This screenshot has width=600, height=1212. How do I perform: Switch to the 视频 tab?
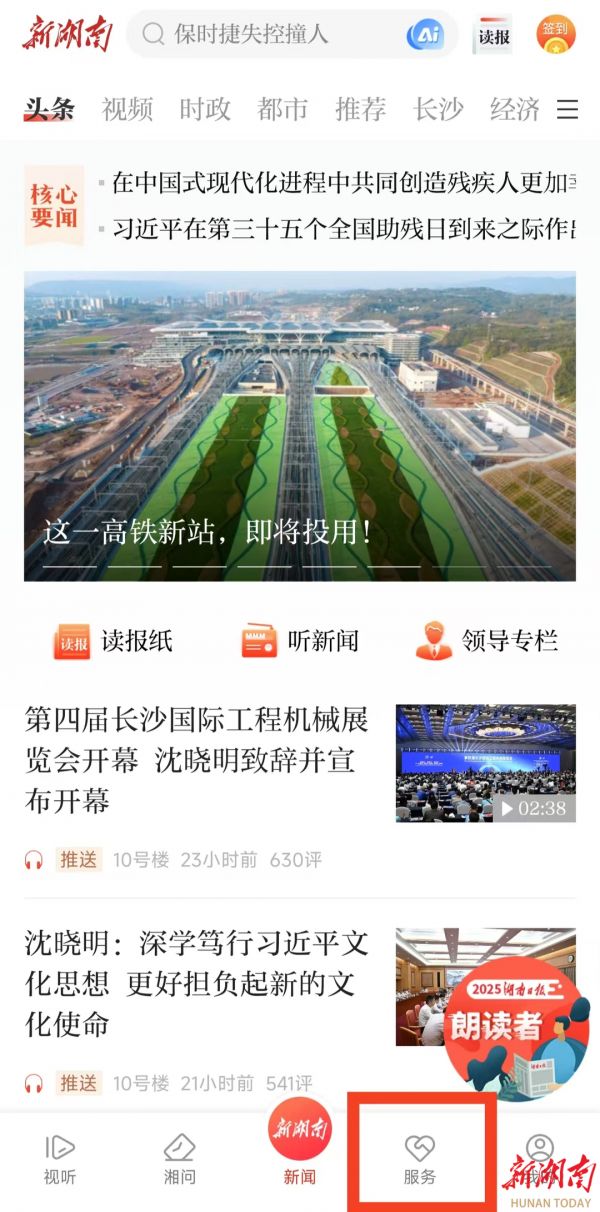coord(127,109)
